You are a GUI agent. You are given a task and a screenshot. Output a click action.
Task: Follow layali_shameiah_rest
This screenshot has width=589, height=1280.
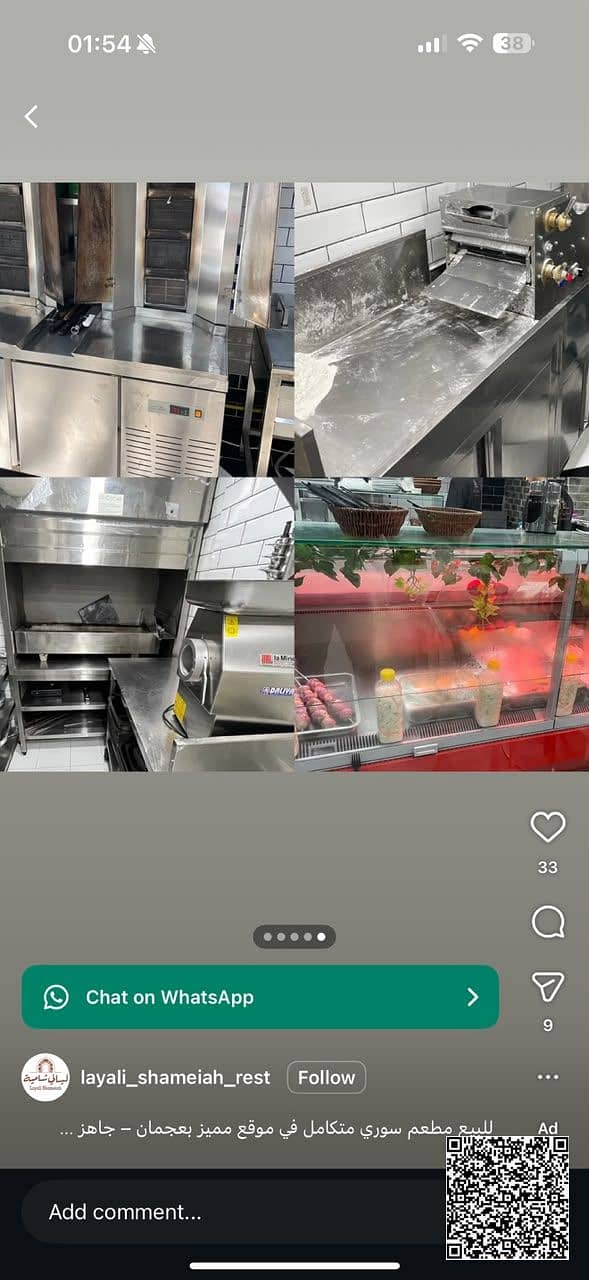pos(326,1077)
